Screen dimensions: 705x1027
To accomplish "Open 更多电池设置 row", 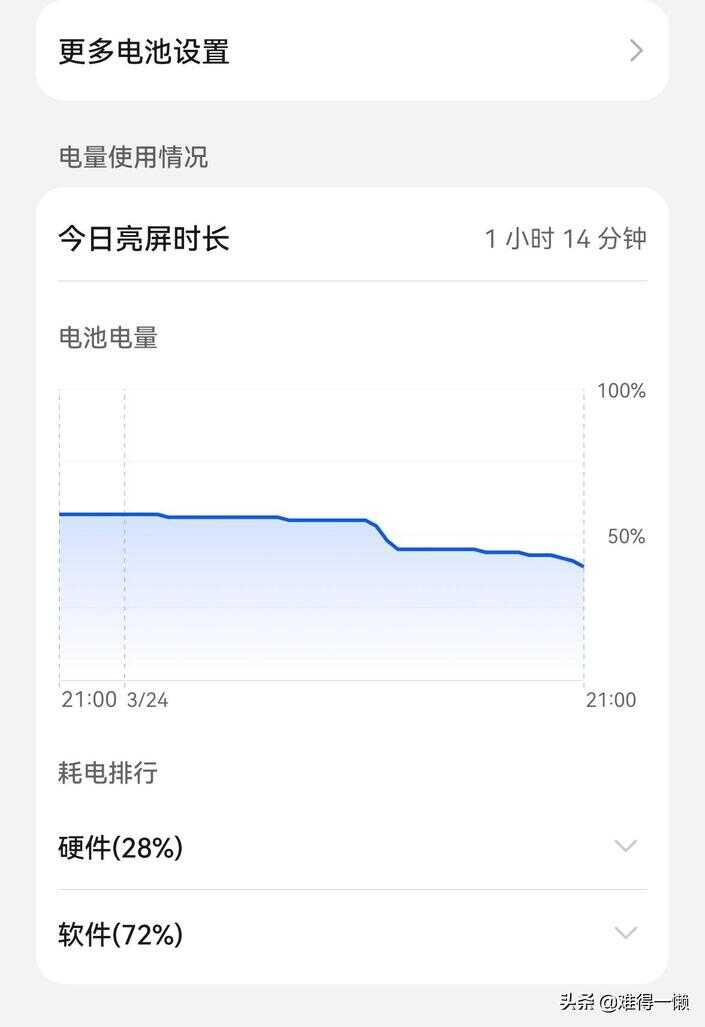I will (x=350, y=51).
